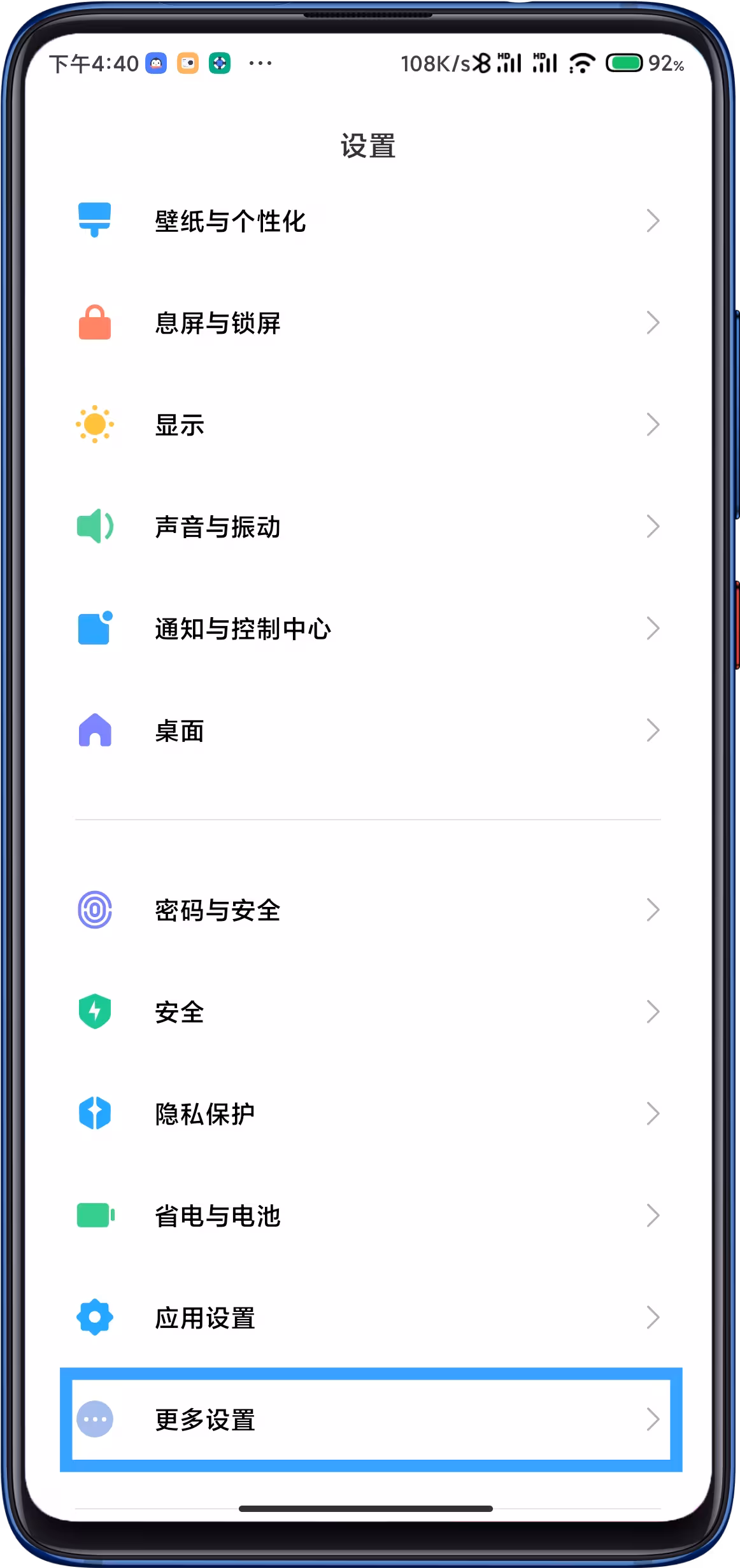Open 通知与控制中心 settings
Screen dimensions: 740x1568
[x=368, y=629]
